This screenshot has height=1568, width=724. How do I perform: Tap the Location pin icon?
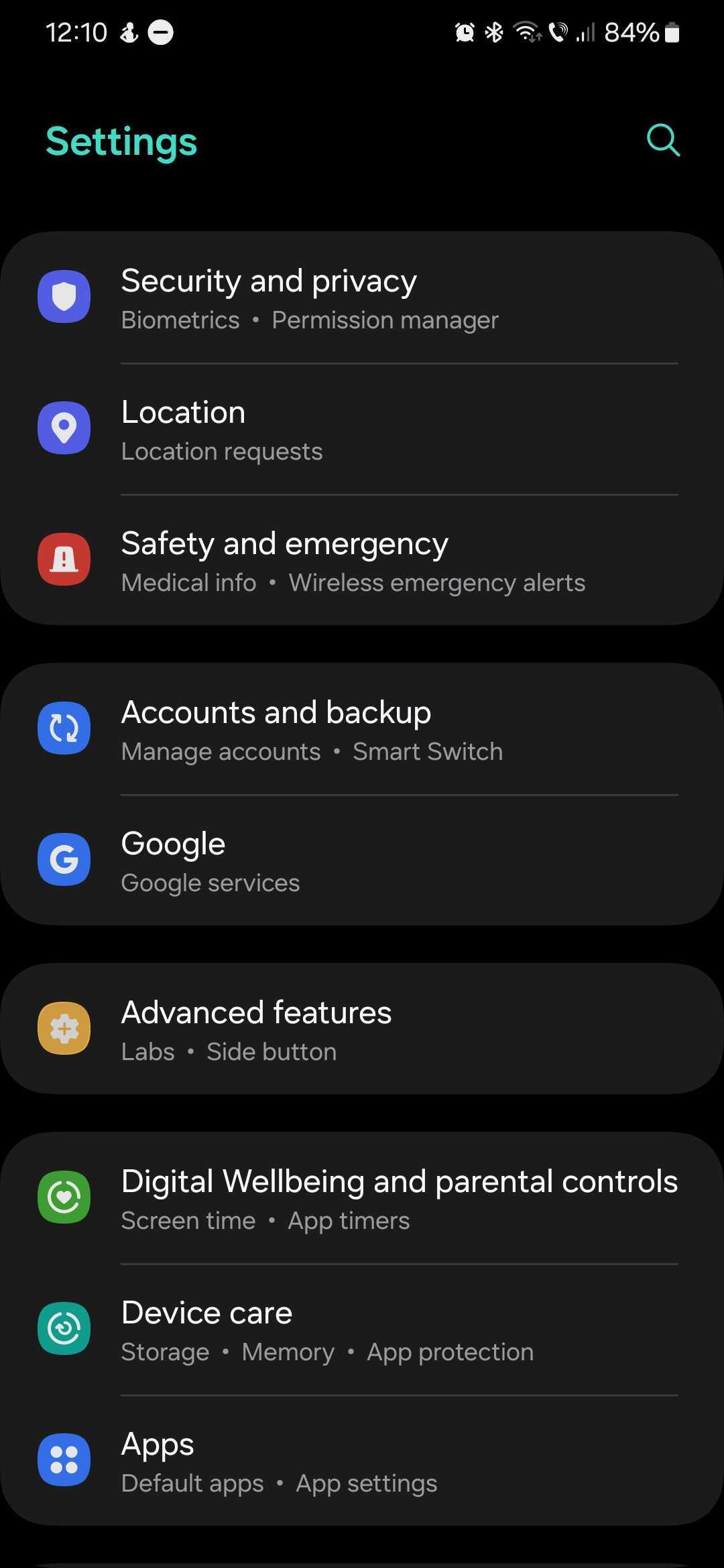(x=64, y=427)
